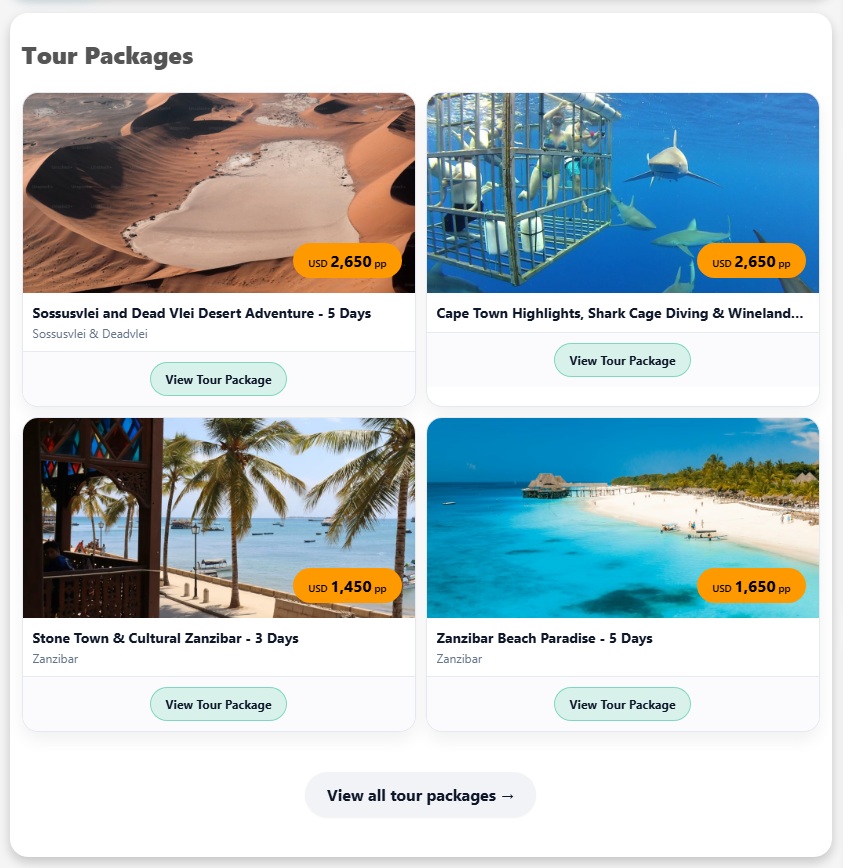The height and width of the screenshot is (868, 843).
Task: Open View all tour packages
Action: 420,795
